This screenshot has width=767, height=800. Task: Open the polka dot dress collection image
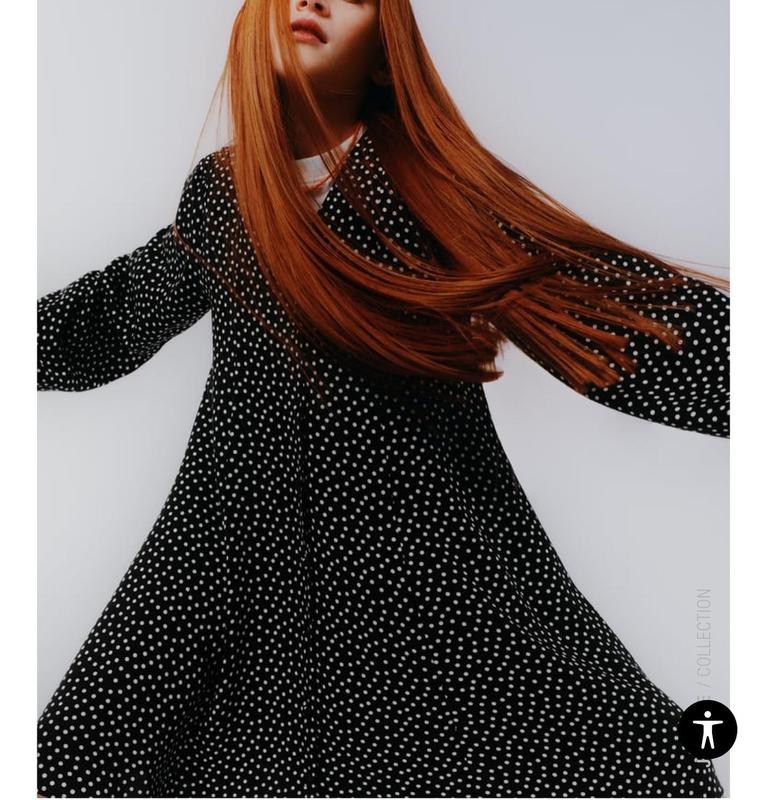[x=383, y=450]
